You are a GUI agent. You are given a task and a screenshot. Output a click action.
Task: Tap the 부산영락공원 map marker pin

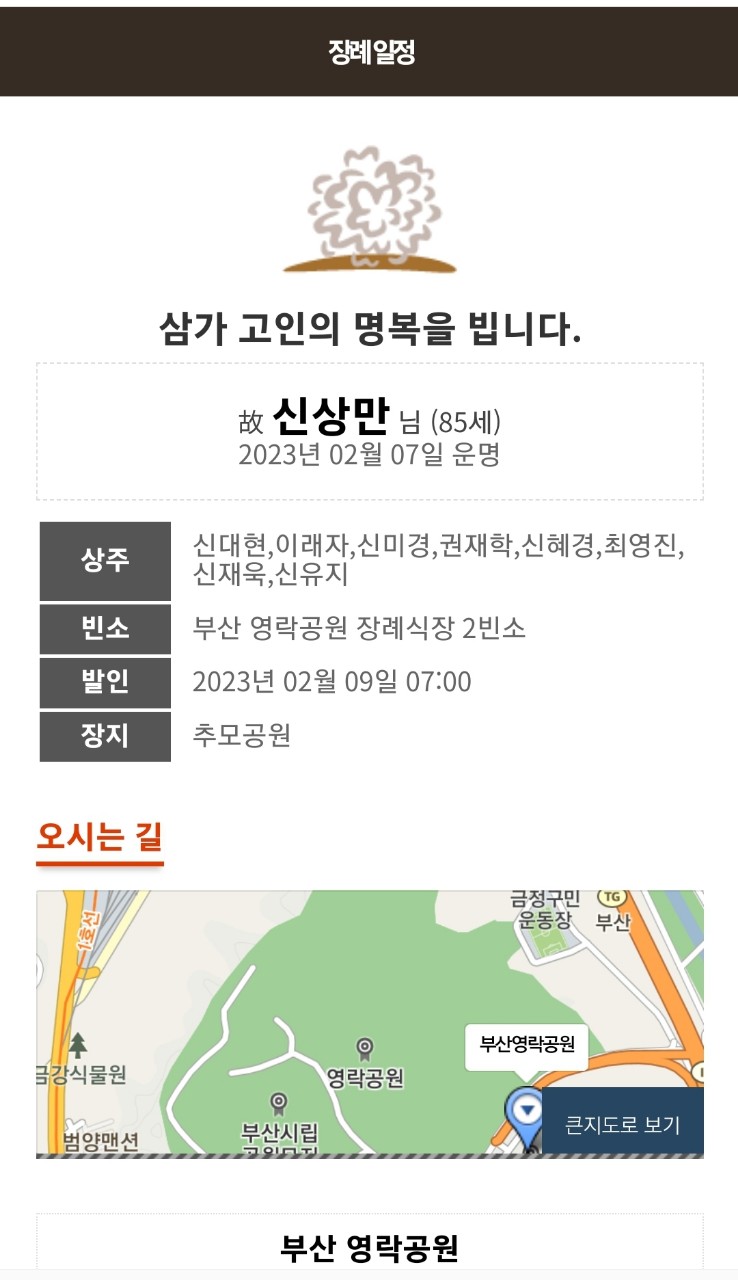(x=525, y=1118)
